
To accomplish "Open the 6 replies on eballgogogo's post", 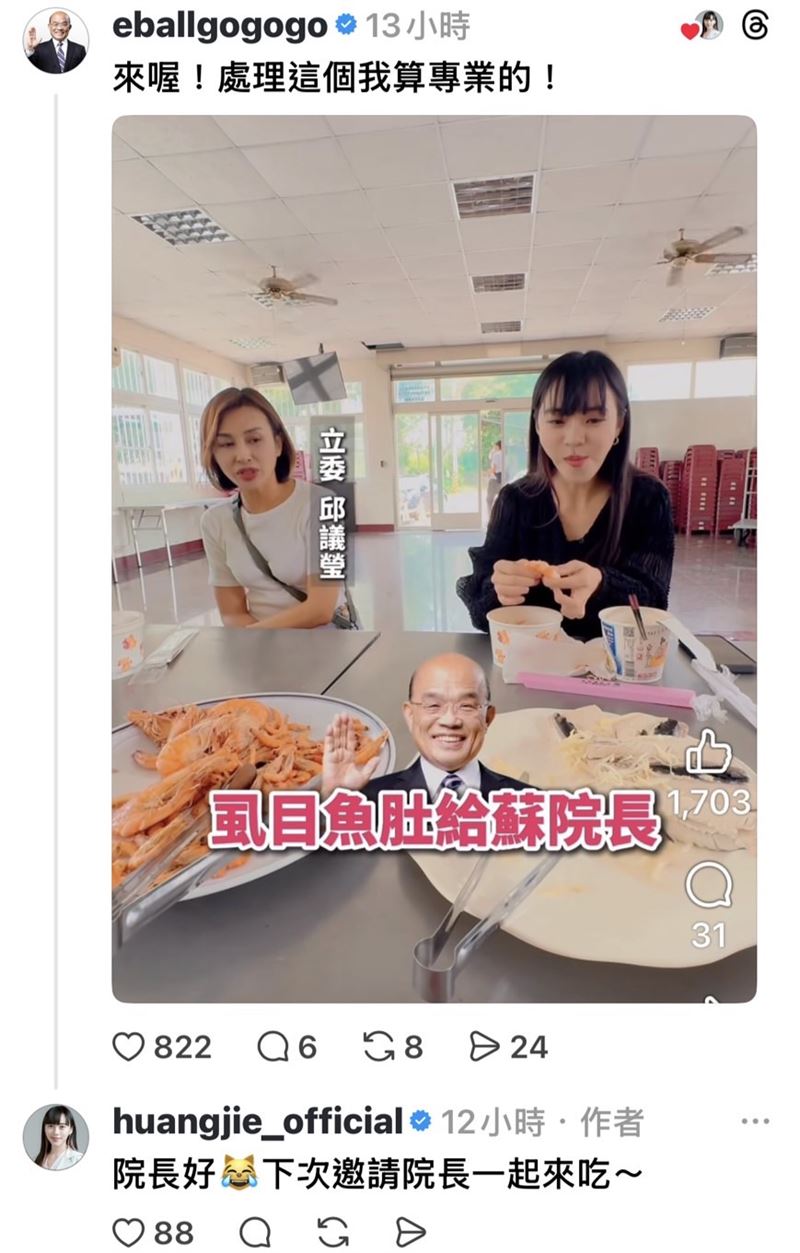I will [x=273, y=1047].
